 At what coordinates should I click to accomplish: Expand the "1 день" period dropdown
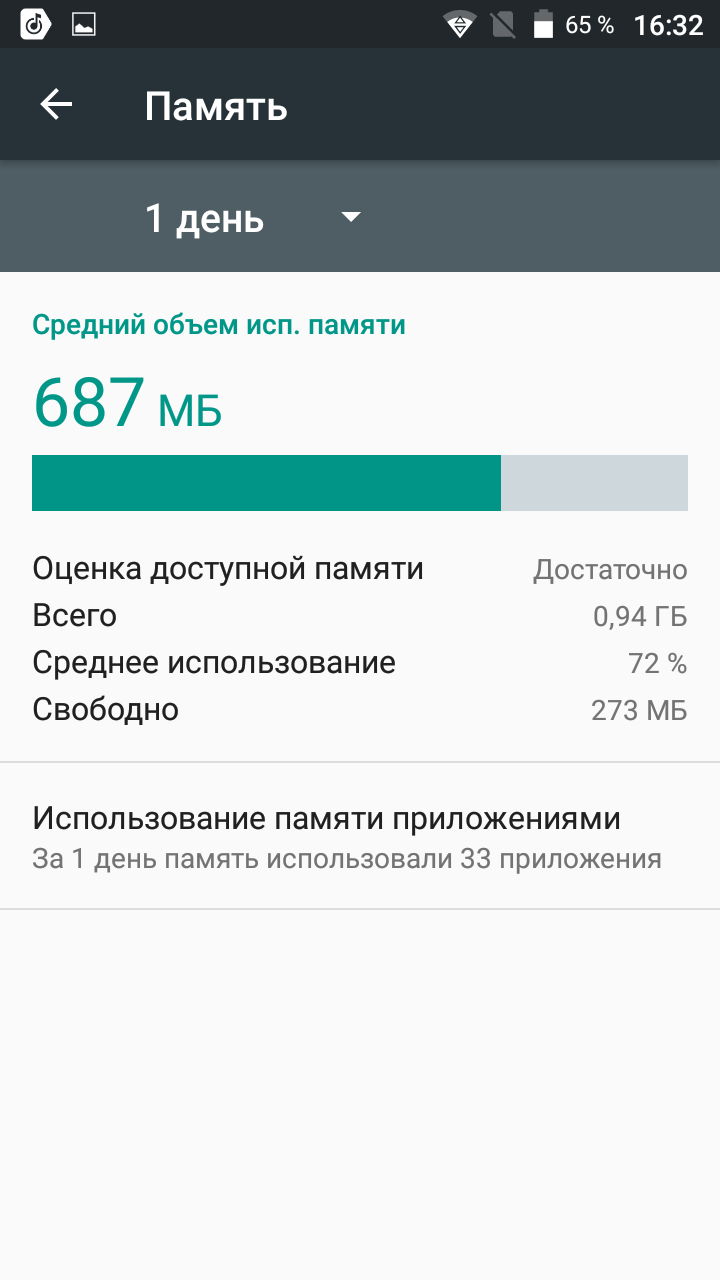point(252,217)
